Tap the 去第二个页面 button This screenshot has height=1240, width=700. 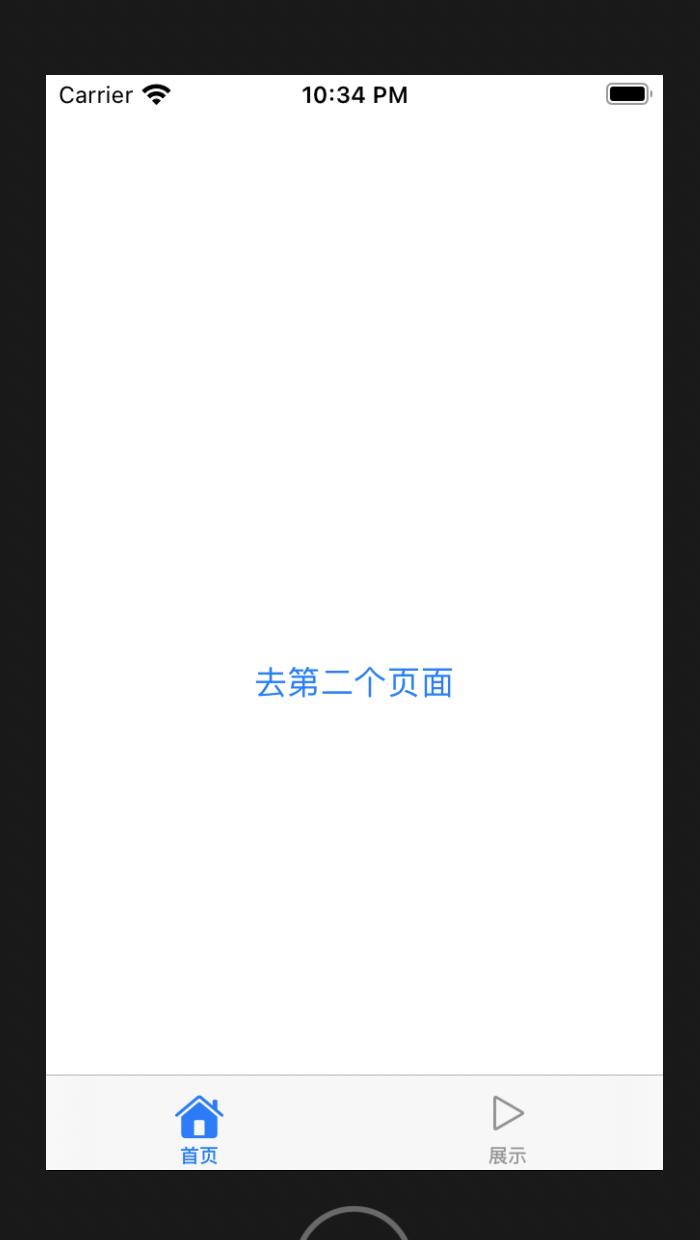point(354,683)
